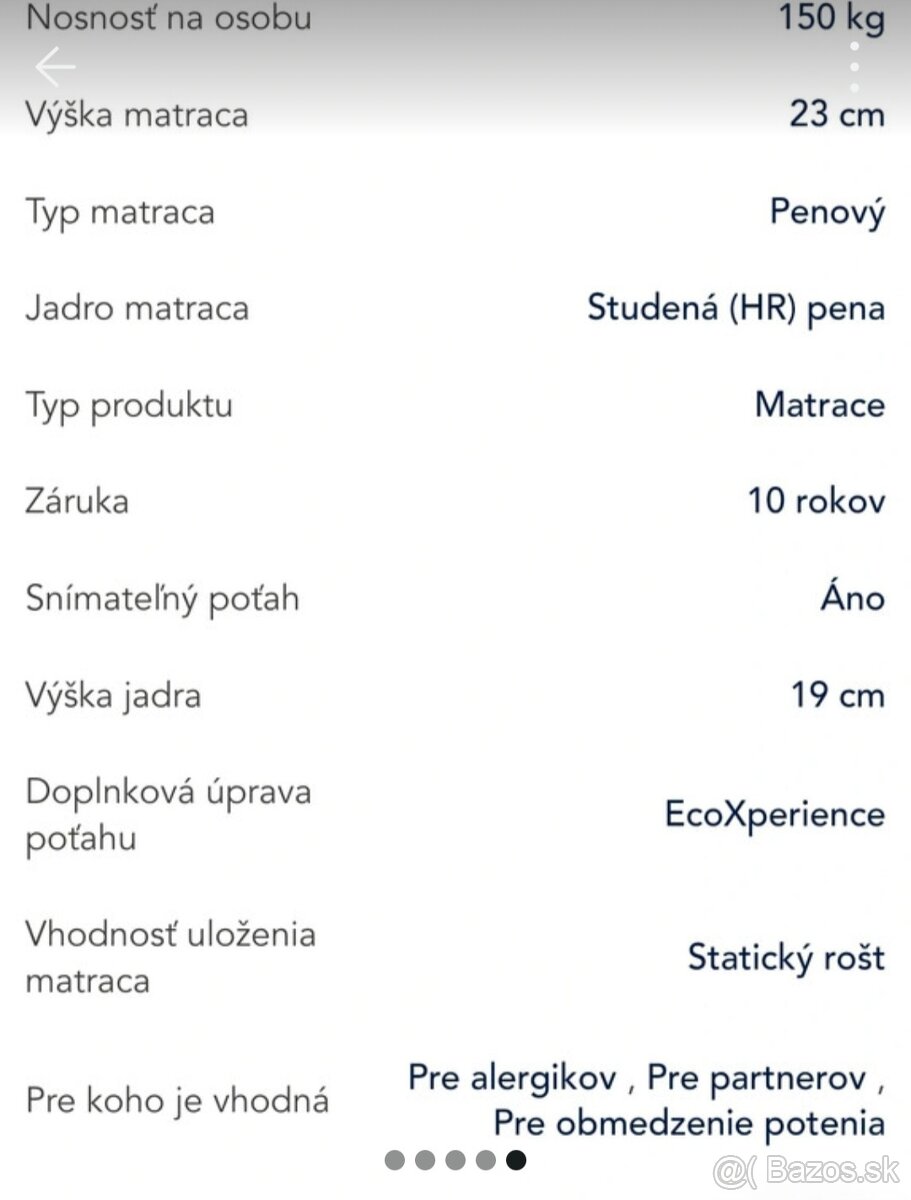Open the three-dot overflow menu
Image resolution: width=911 pixels, height=1200 pixels.
(855, 66)
